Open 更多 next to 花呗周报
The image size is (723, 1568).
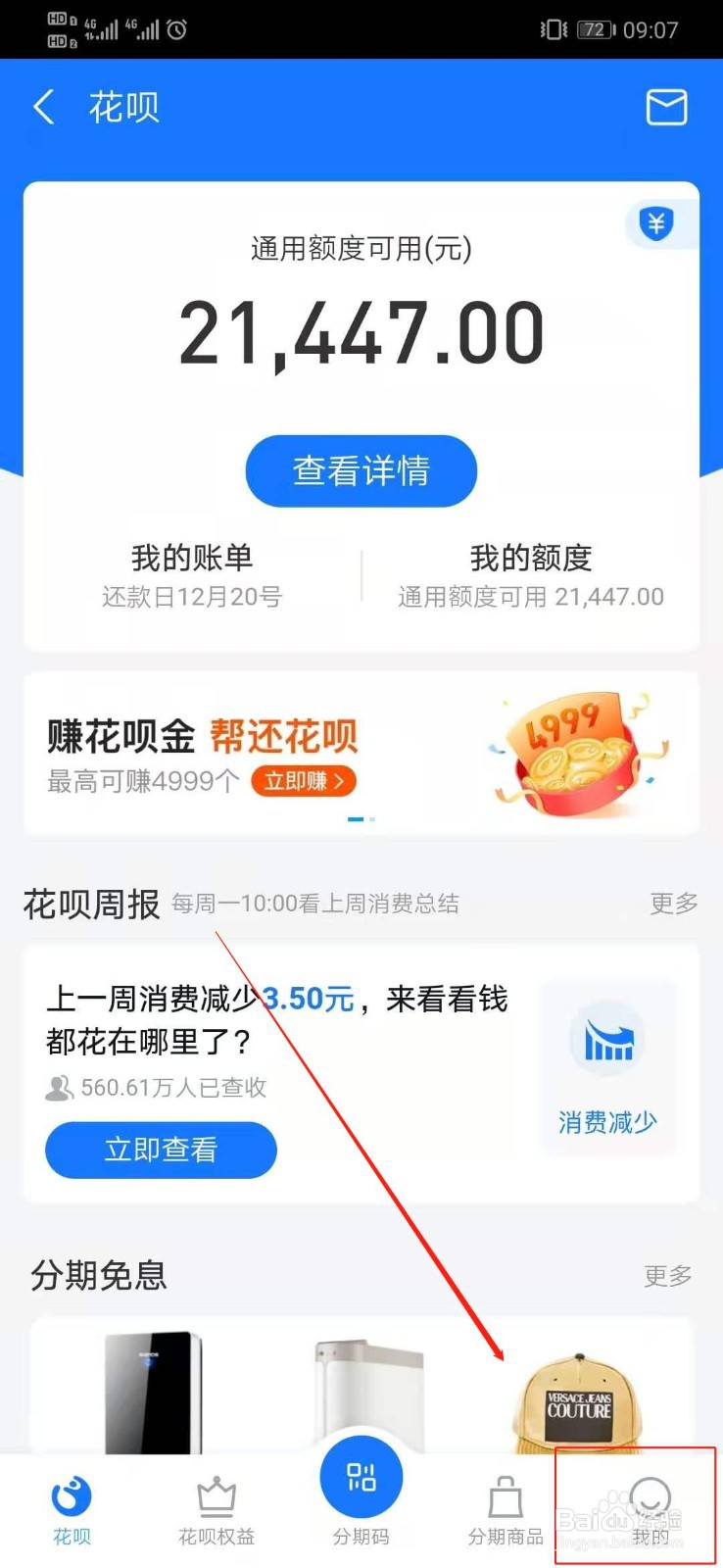[672, 904]
